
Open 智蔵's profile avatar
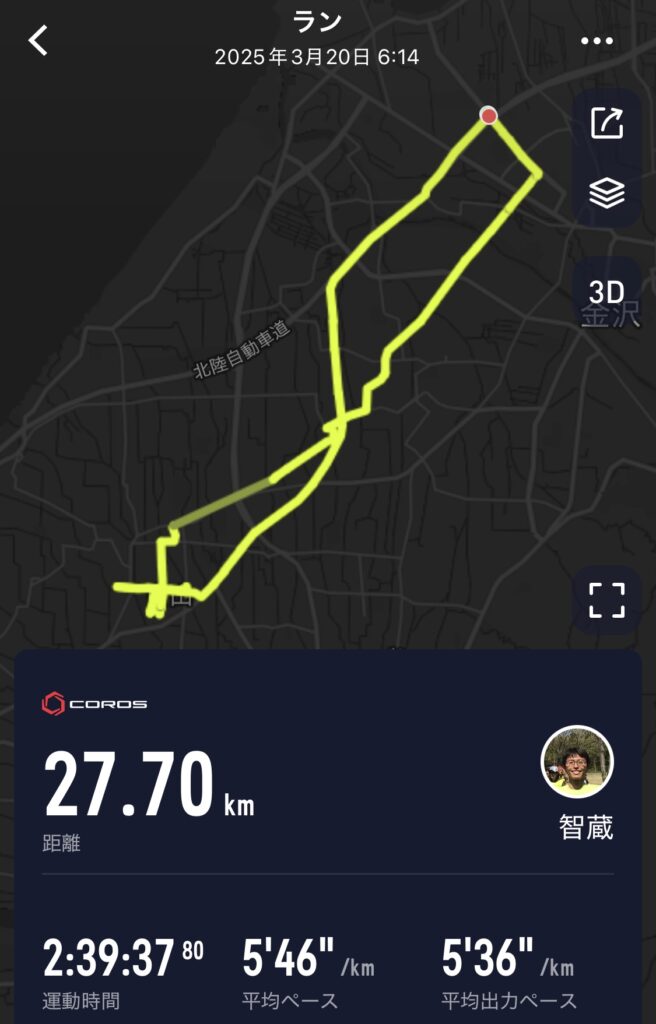tap(577, 761)
